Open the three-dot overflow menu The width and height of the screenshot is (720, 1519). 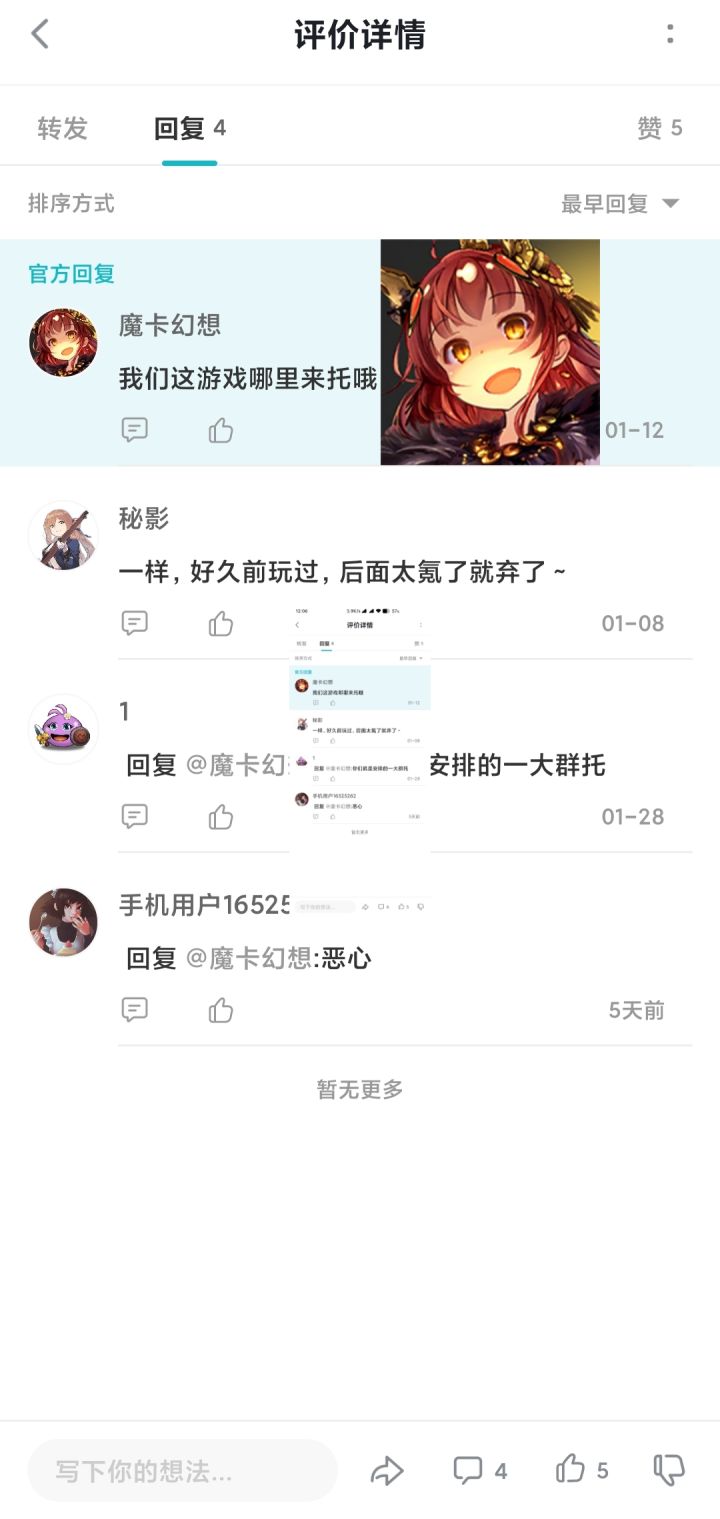point(670,33)
